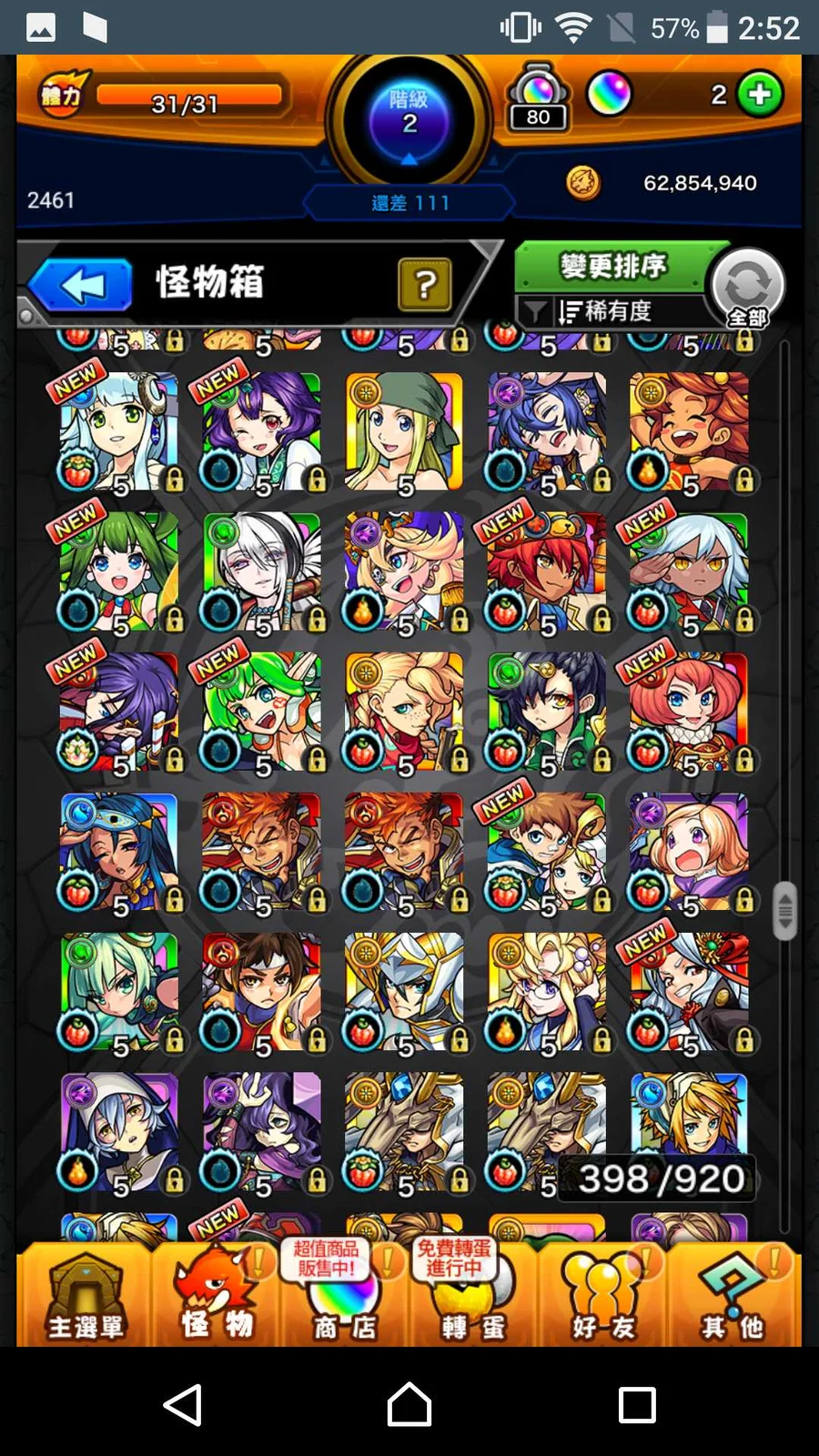Tap the 變更排序 sort button

(612, 267)
